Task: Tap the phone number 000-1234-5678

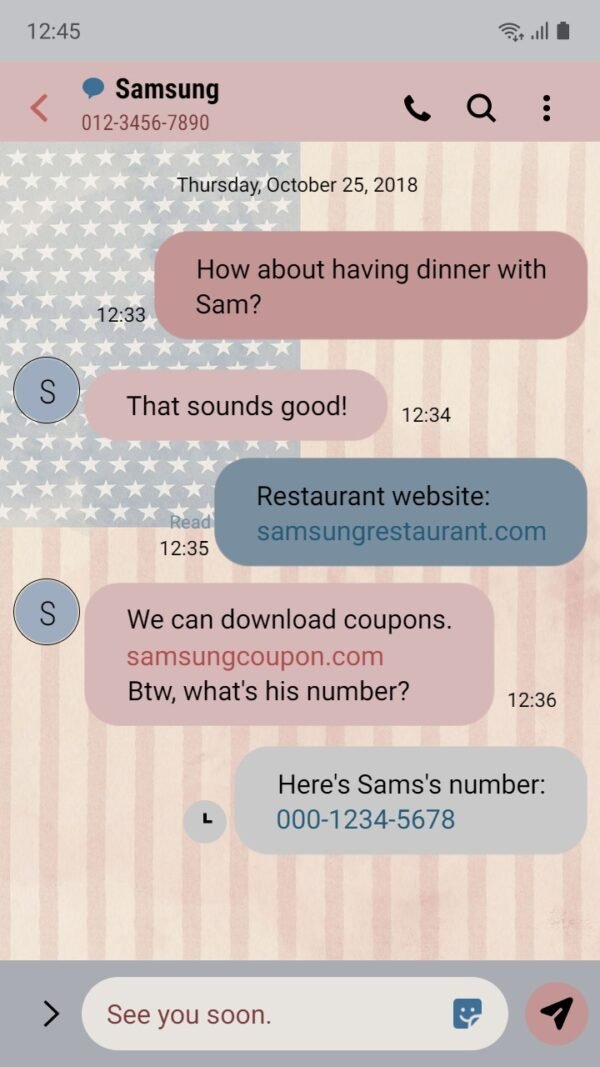Action: pos(365,819)
